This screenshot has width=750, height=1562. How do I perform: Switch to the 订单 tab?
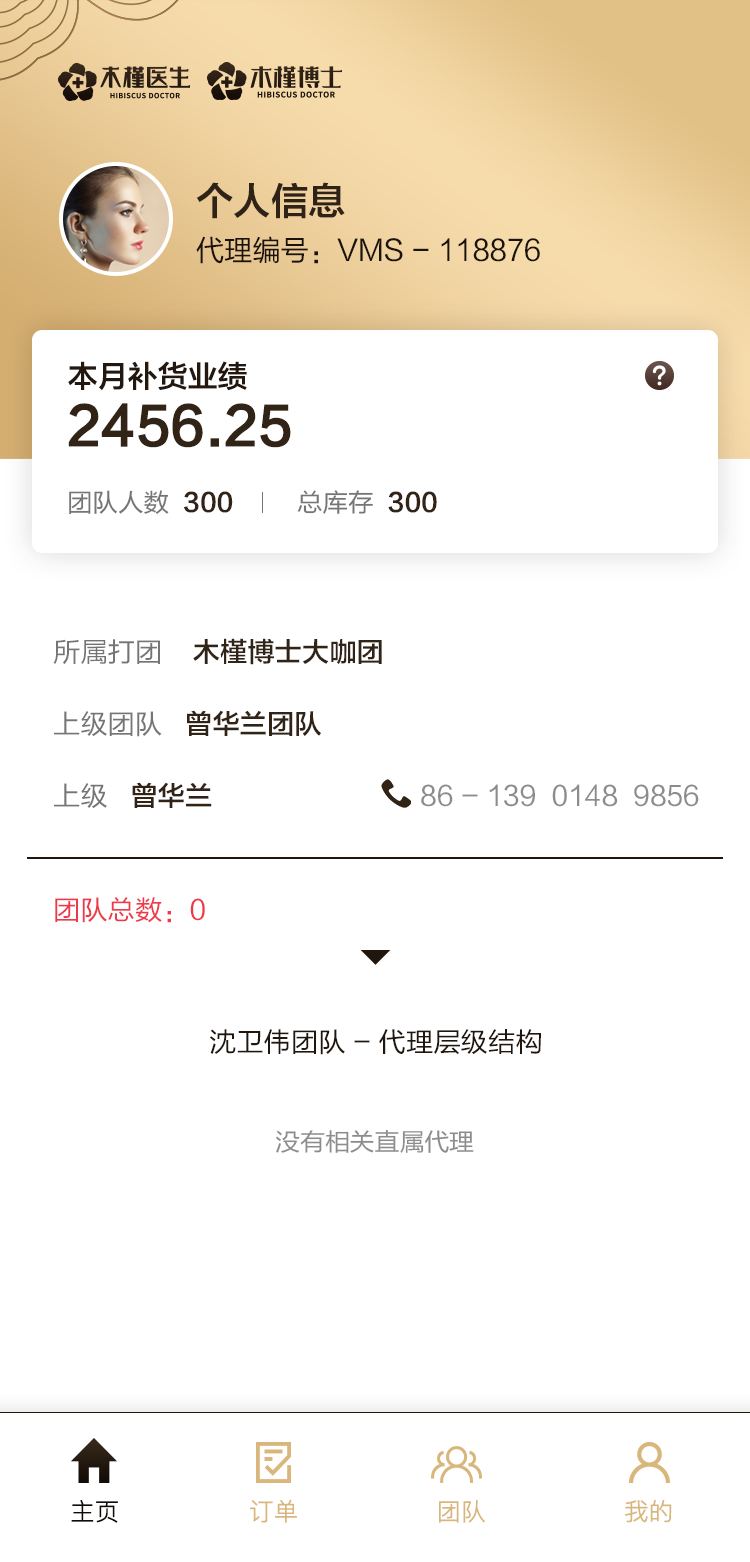click(x=273, y=1481)
